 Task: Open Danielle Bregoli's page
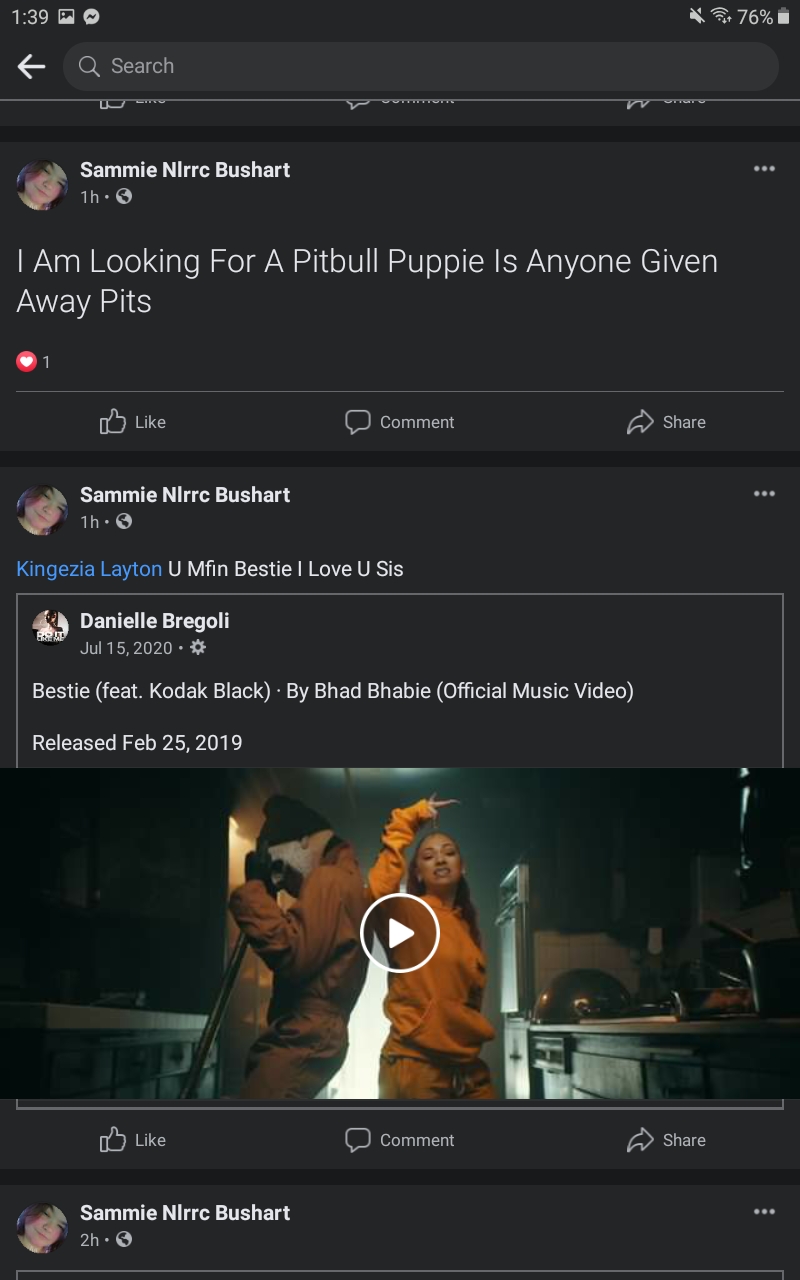154,621
